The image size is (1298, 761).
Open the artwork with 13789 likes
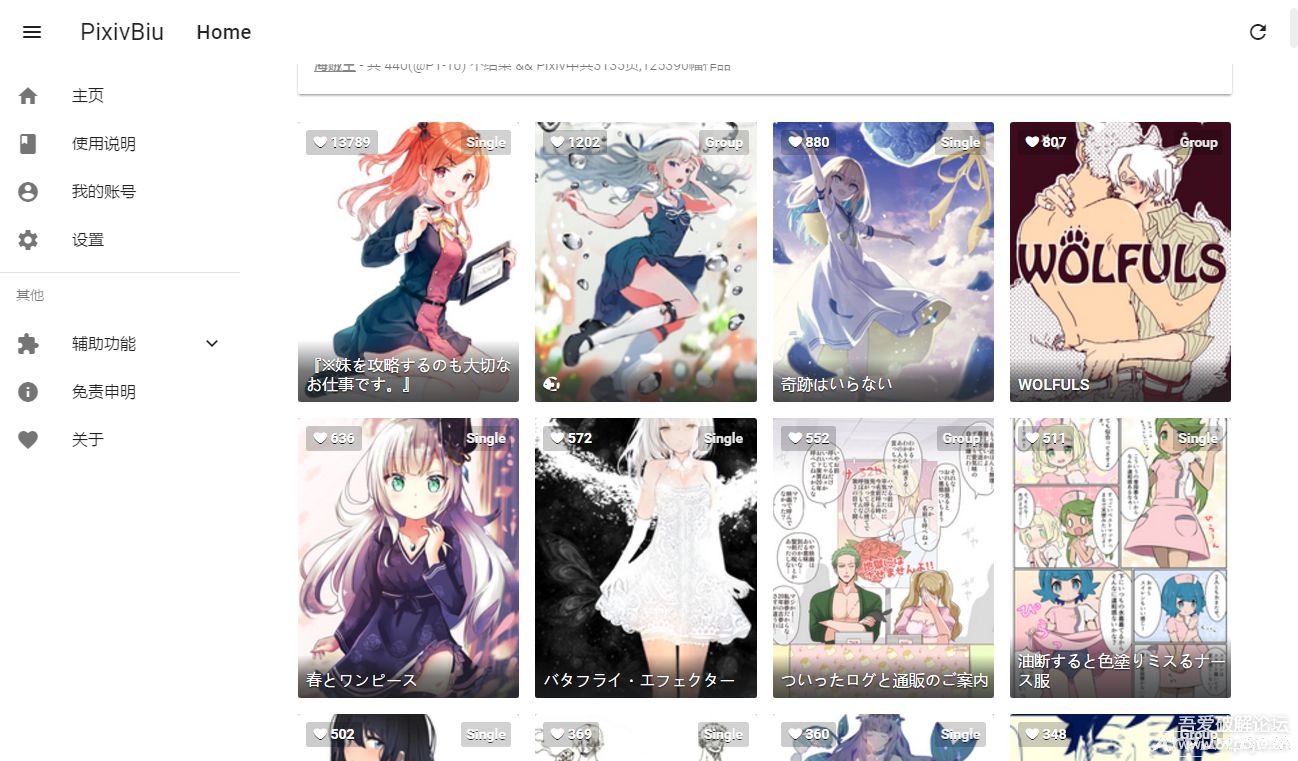pos(408,262)
